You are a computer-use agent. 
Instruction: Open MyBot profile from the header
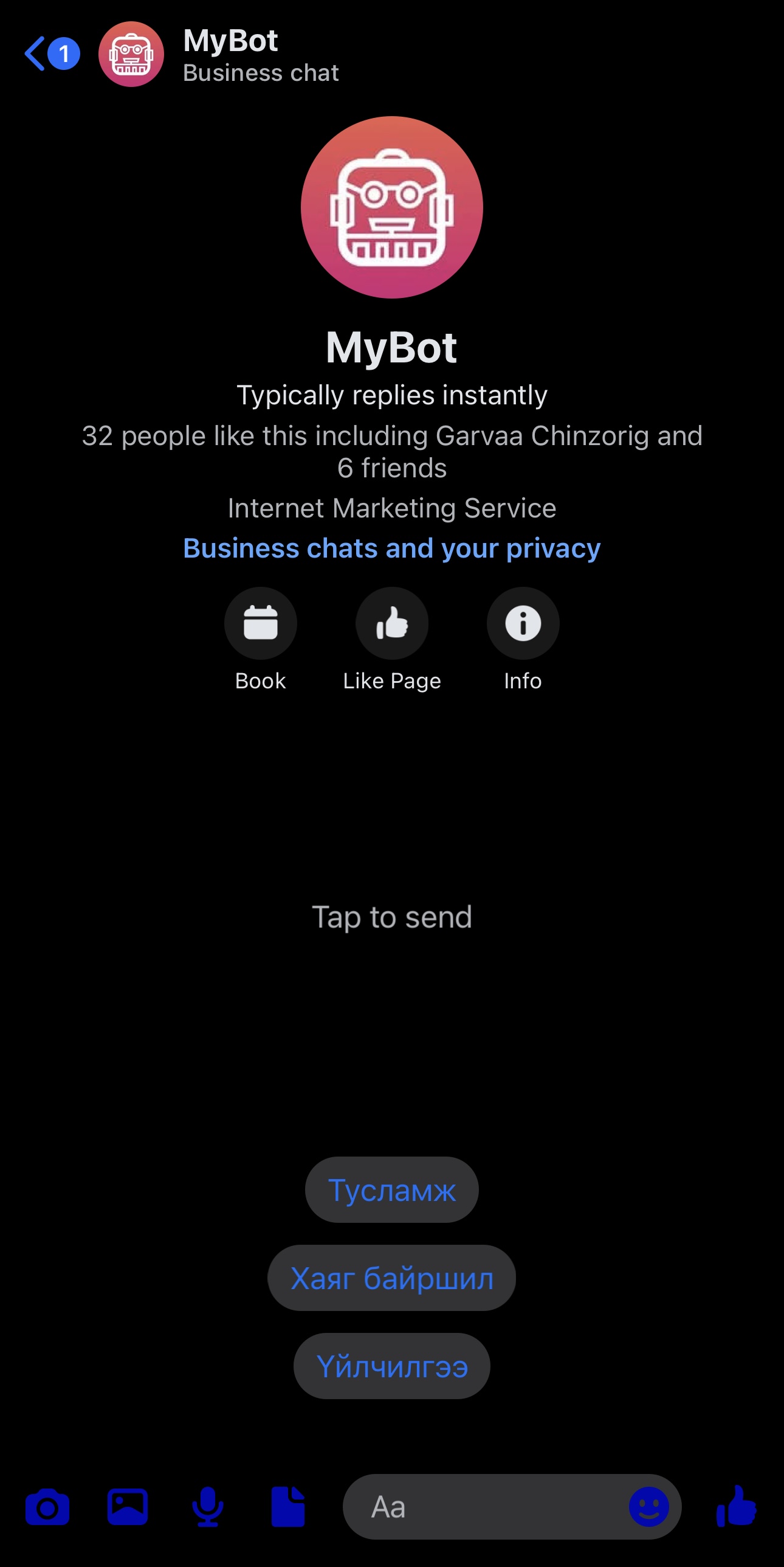[x=230, y=54]
